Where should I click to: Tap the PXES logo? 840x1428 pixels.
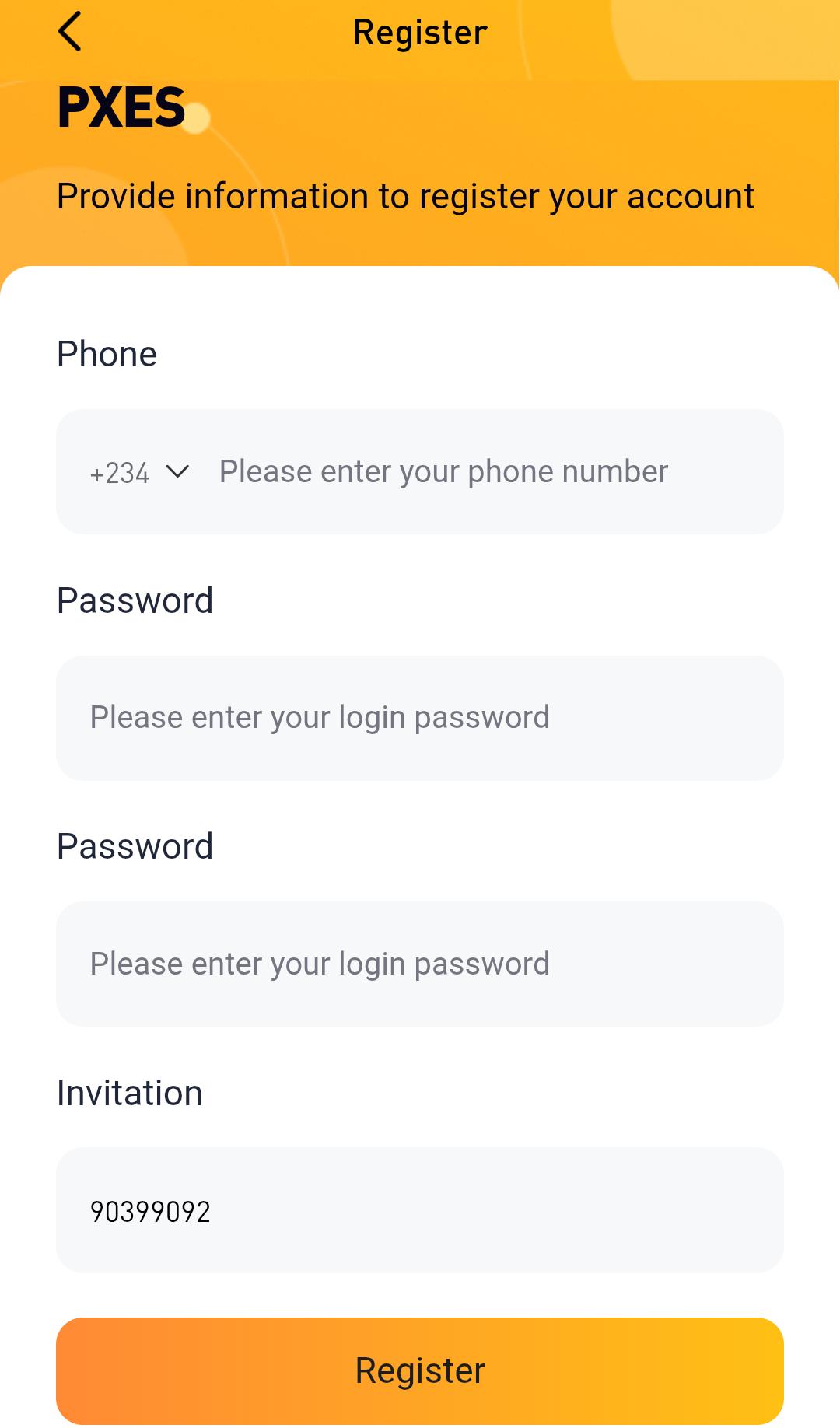point(121,109)
